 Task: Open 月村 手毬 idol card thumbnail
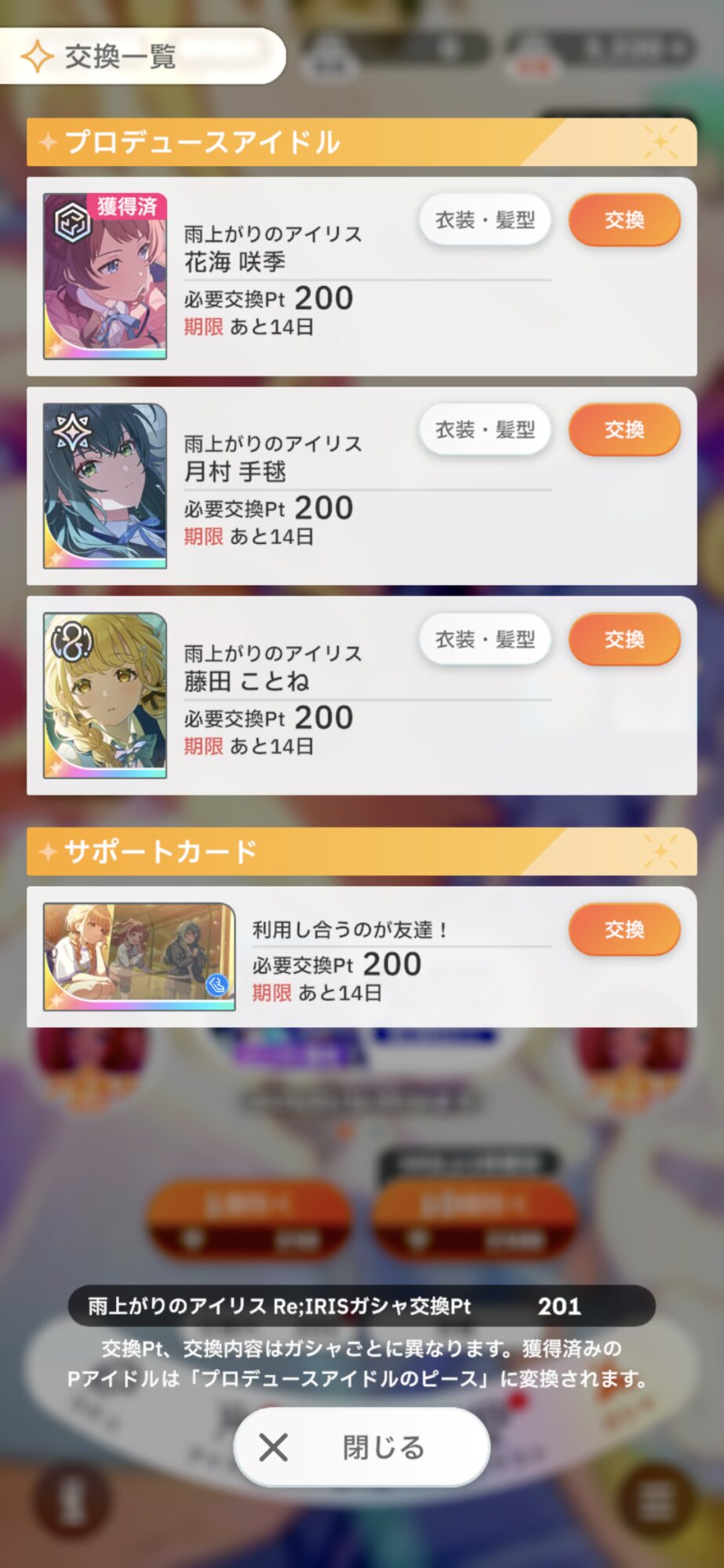(105, 486)
